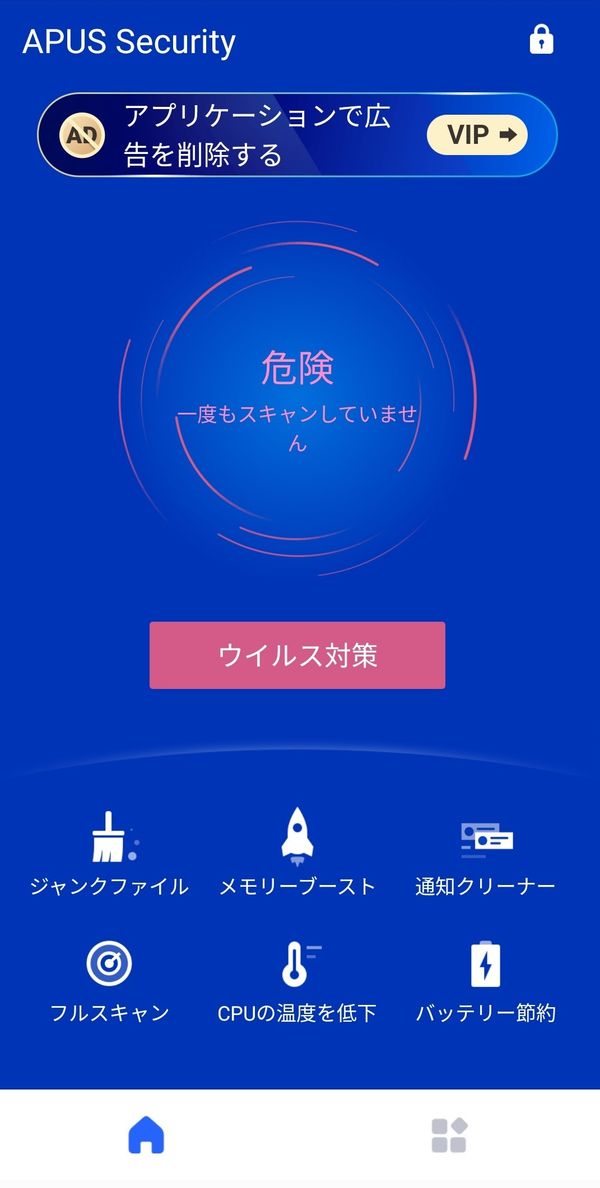This screenshot has height=1188, width=600.
Task: Open CPUの温度を低下 cooler
Action: [x=297, y=983]
